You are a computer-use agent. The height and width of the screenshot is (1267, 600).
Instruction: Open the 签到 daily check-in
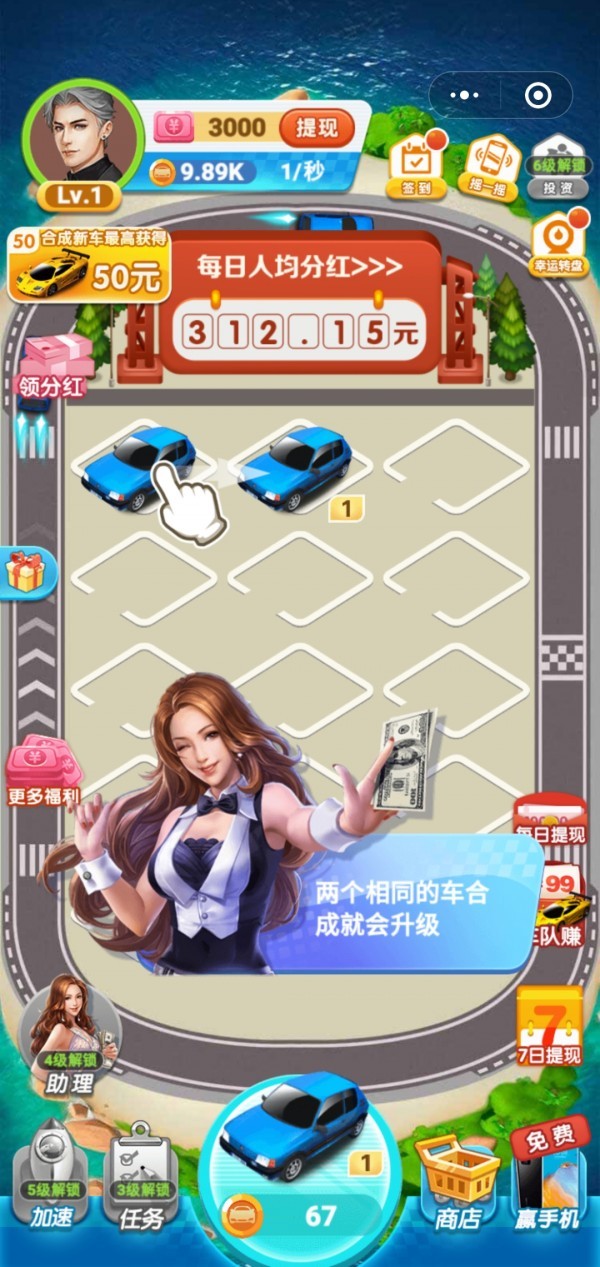coord(416,163)
